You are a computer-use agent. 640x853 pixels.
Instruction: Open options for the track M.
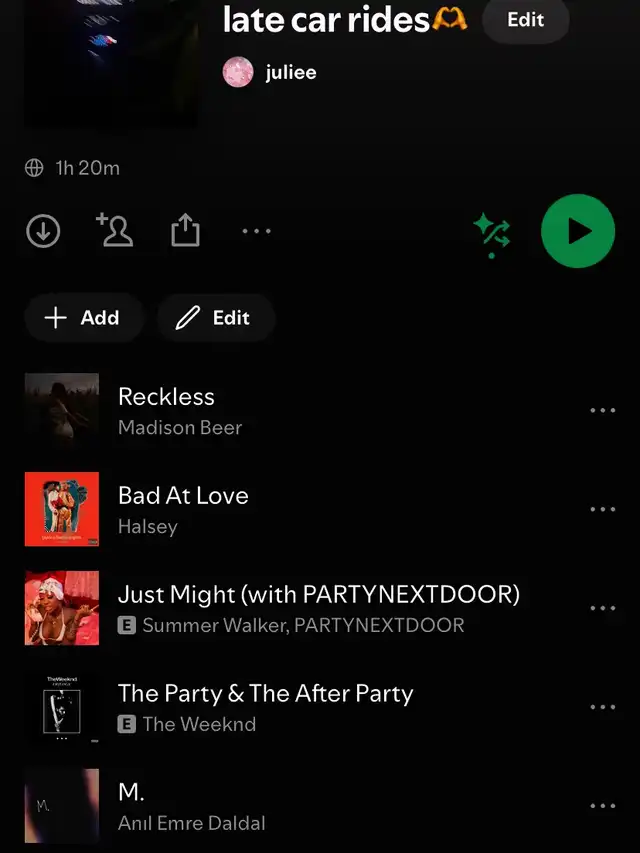point(602,806)
